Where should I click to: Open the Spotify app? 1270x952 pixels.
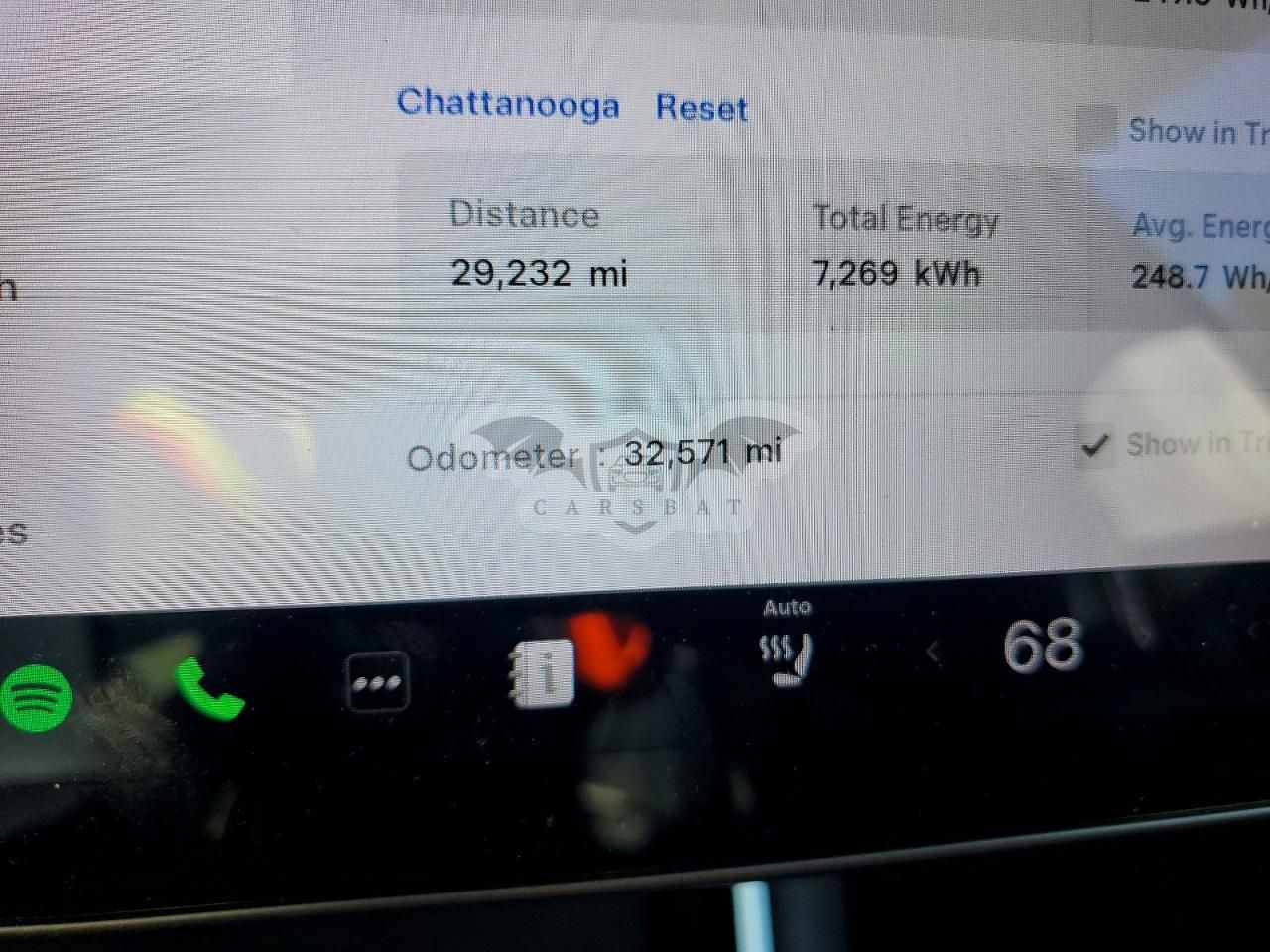pos(37,698)
